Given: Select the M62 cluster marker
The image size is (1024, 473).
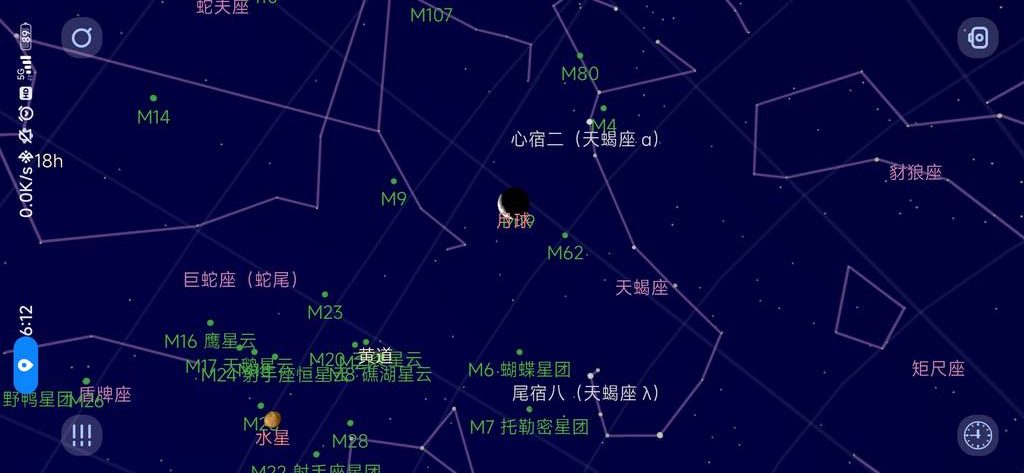Looking at the screenshot, I should coord(565,252).
